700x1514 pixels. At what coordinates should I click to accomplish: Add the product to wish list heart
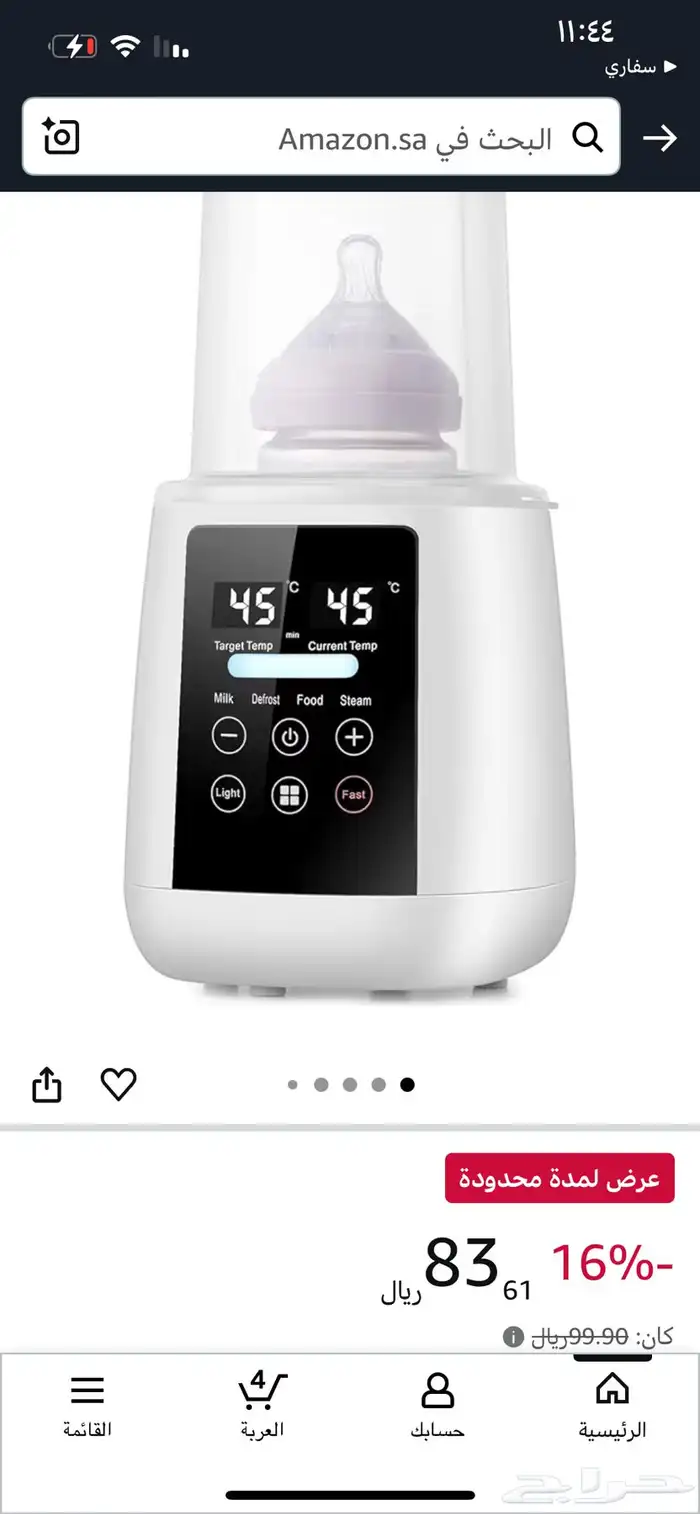point(119,1084)
